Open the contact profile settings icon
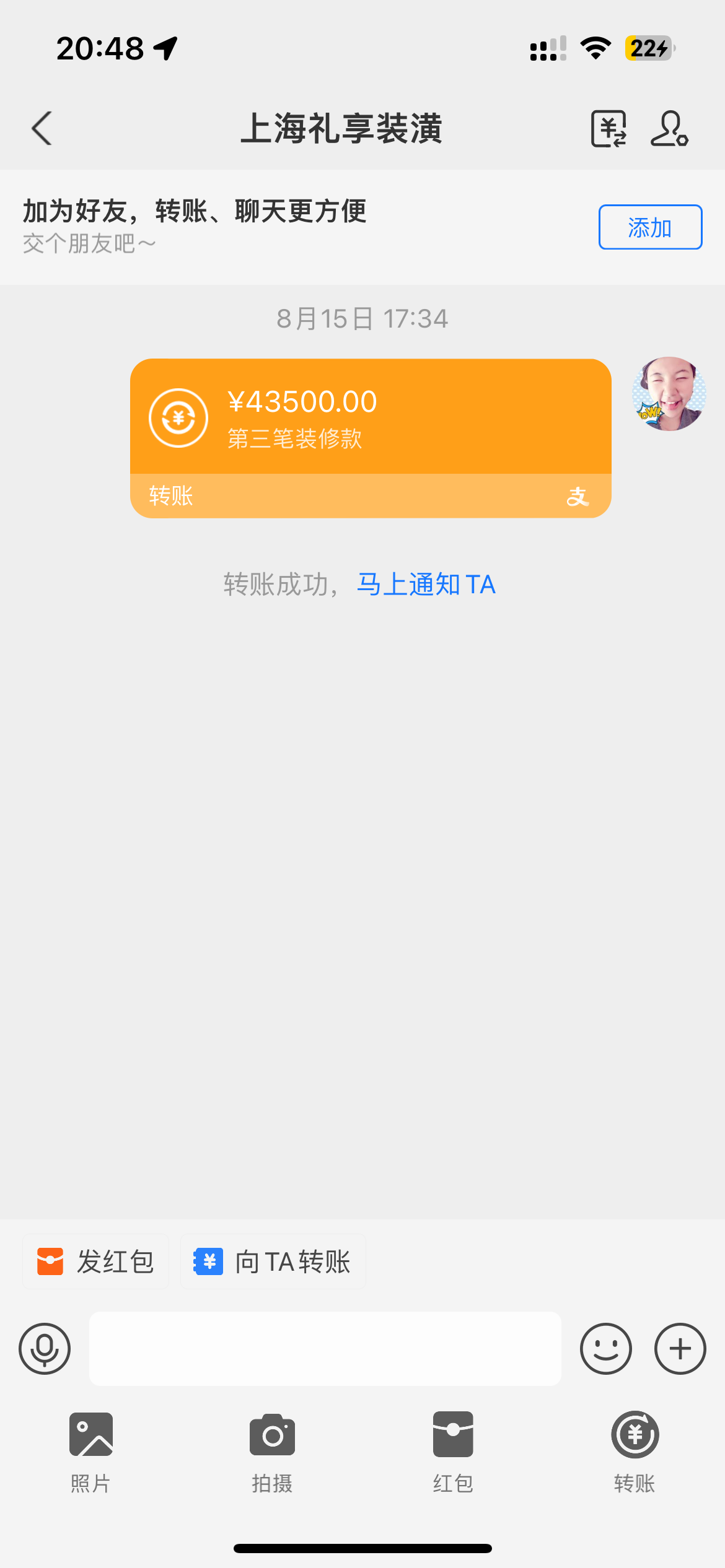Image resolution: width=725 pixels, height=1568 pixels. pos(669,129)
